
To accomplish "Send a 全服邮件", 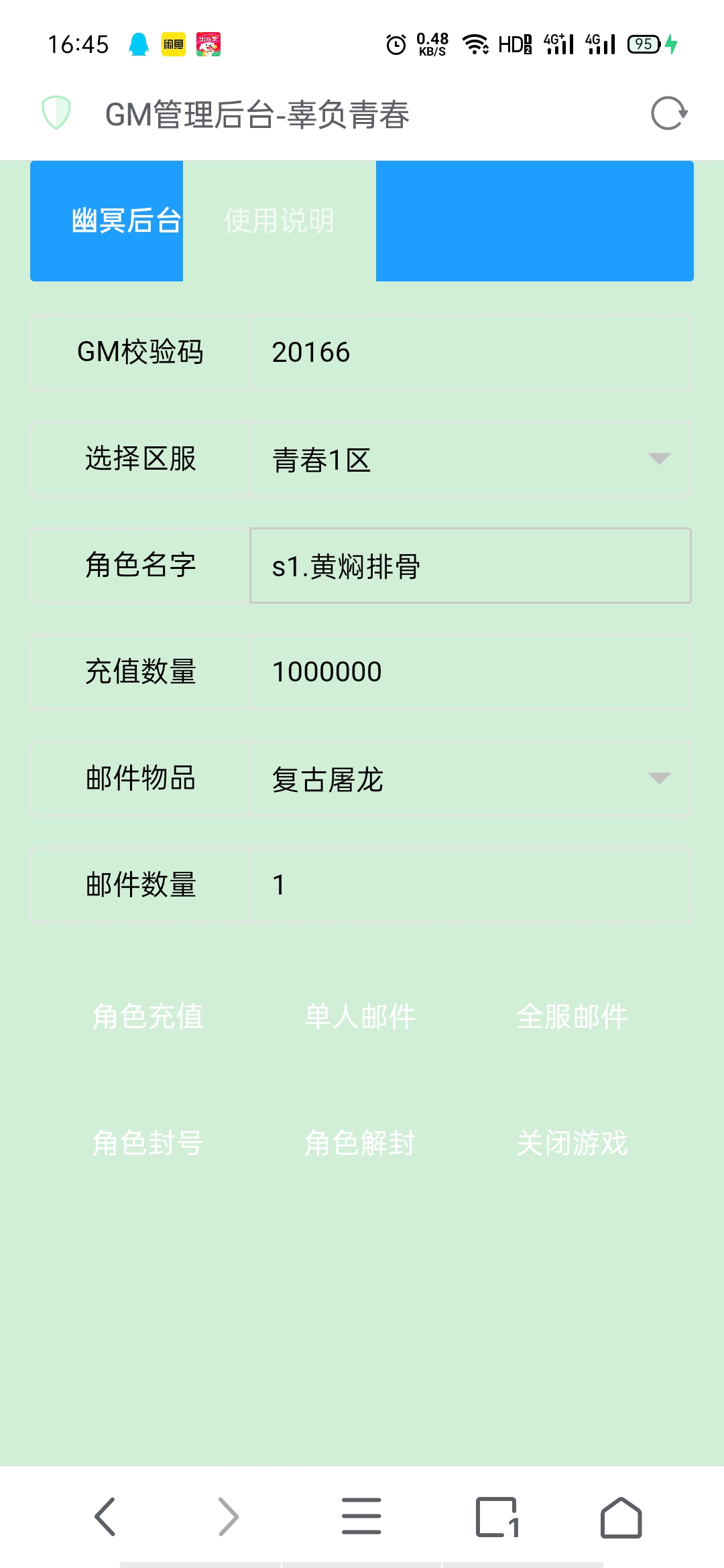I will tap(572, 1016).
